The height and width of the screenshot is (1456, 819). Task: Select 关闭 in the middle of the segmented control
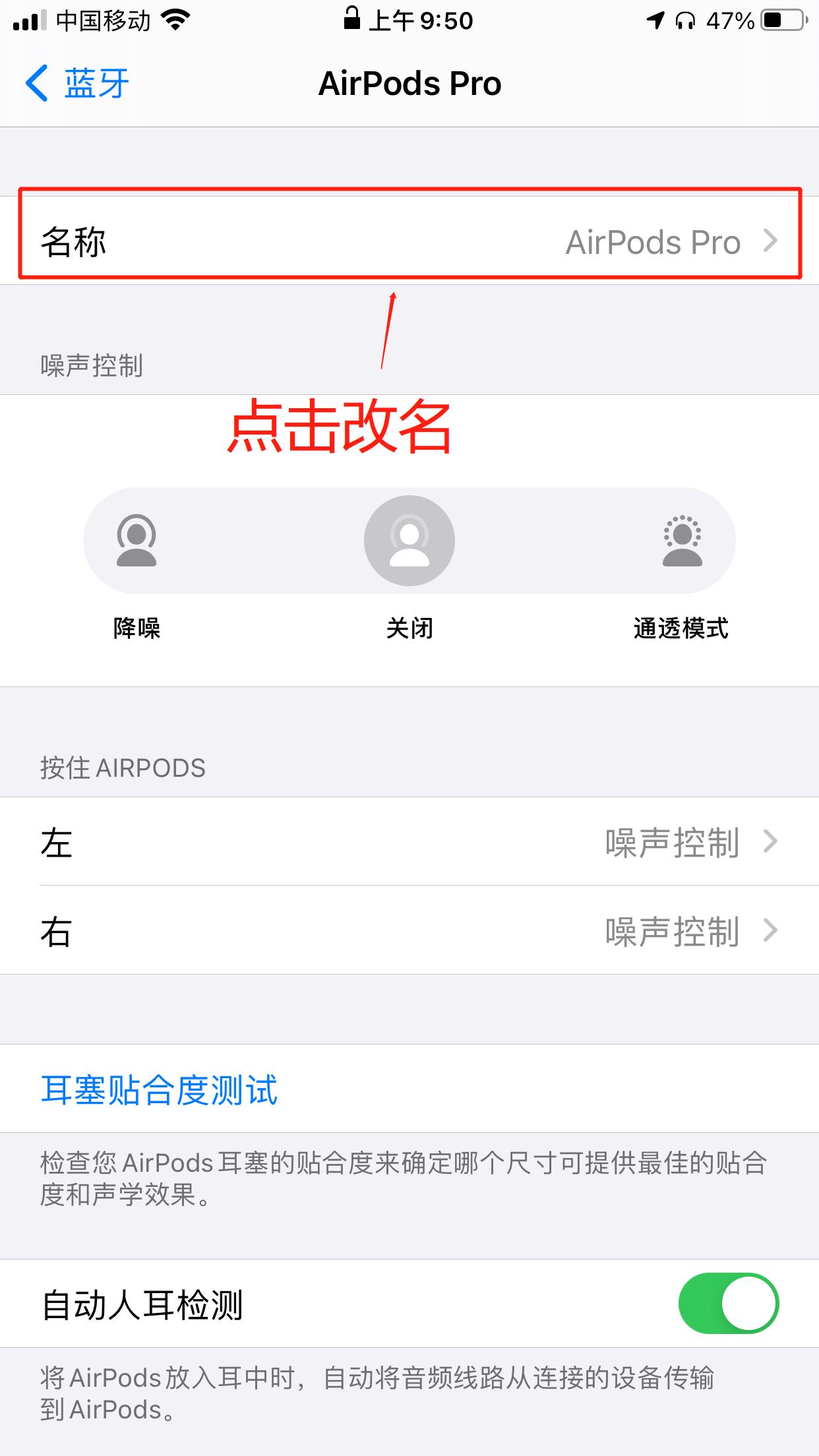pyautogui.click(x=409, y=539)
